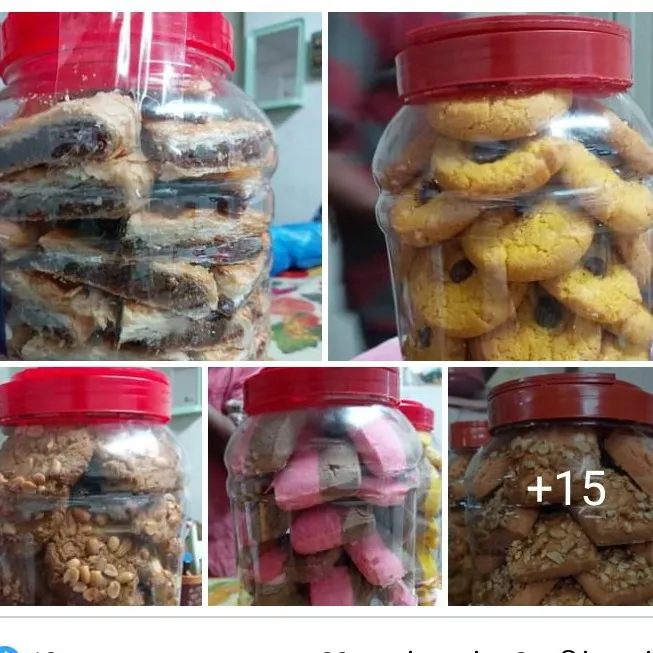This screenshot has height=653, width=653.
Task: View the peanut-topped cookie jar photo
Action: [100, 487]
